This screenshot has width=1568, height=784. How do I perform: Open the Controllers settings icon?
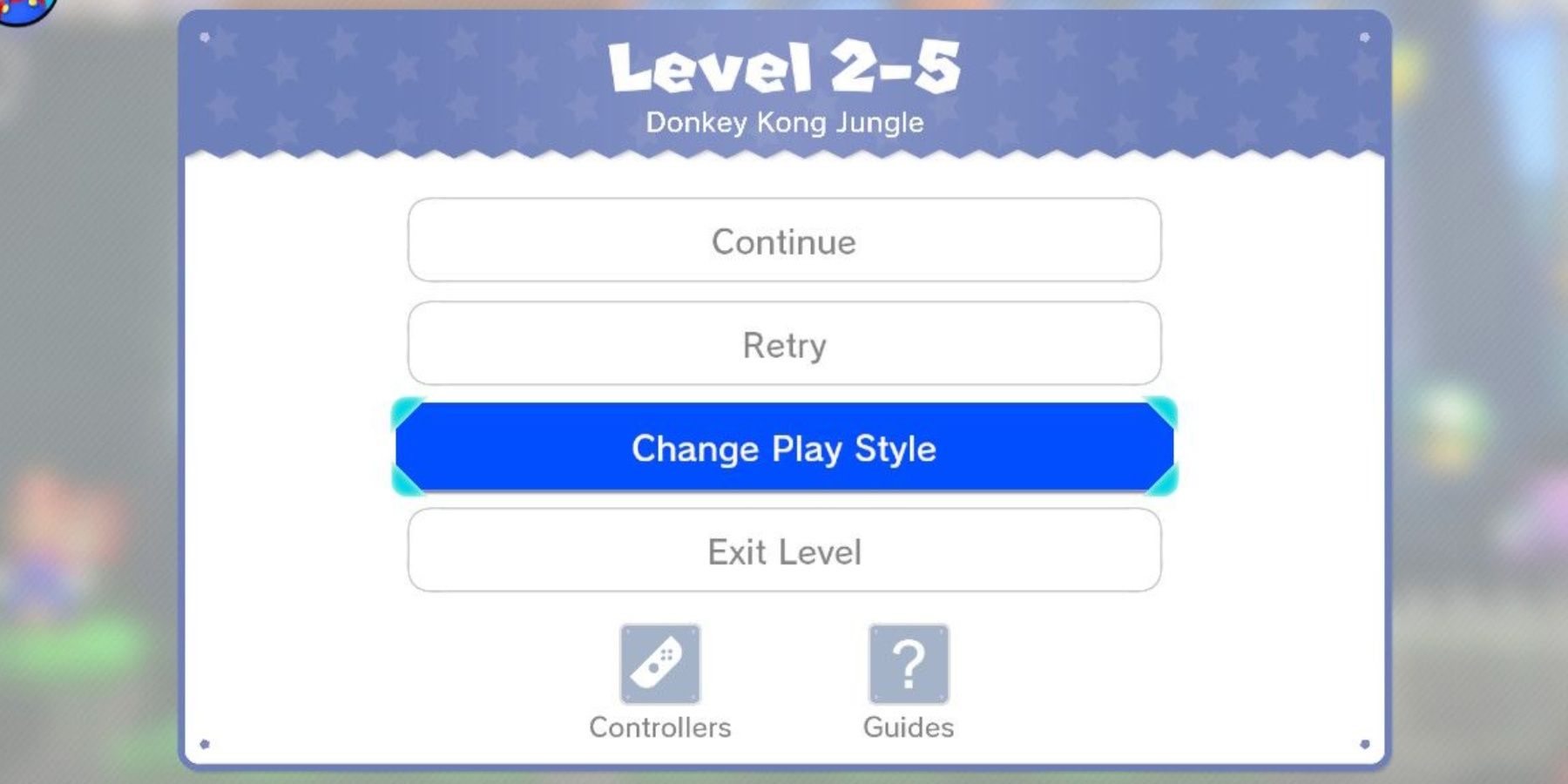pyautogui.click(x=659, y=664)
